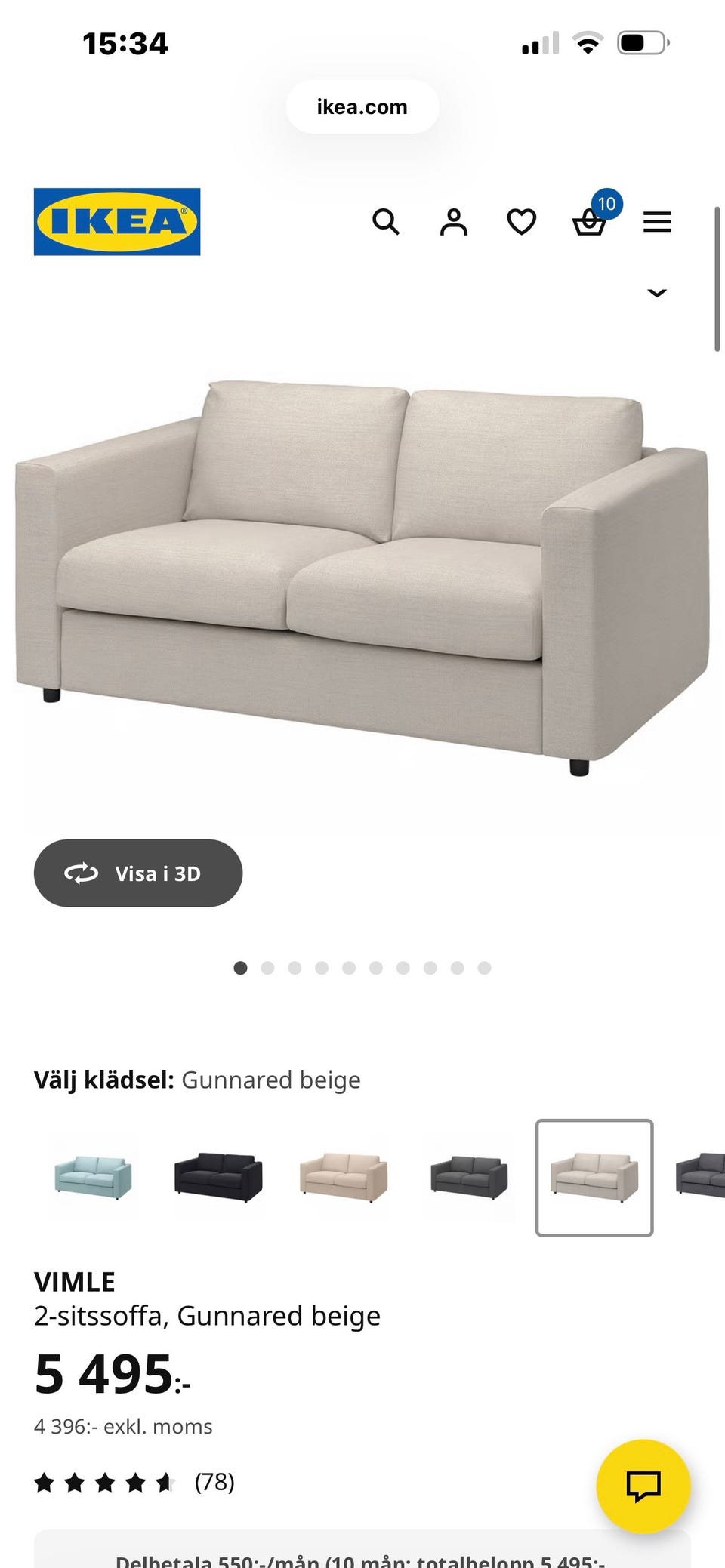Activate the Visa i 3D rotation icon

point(82,873)
